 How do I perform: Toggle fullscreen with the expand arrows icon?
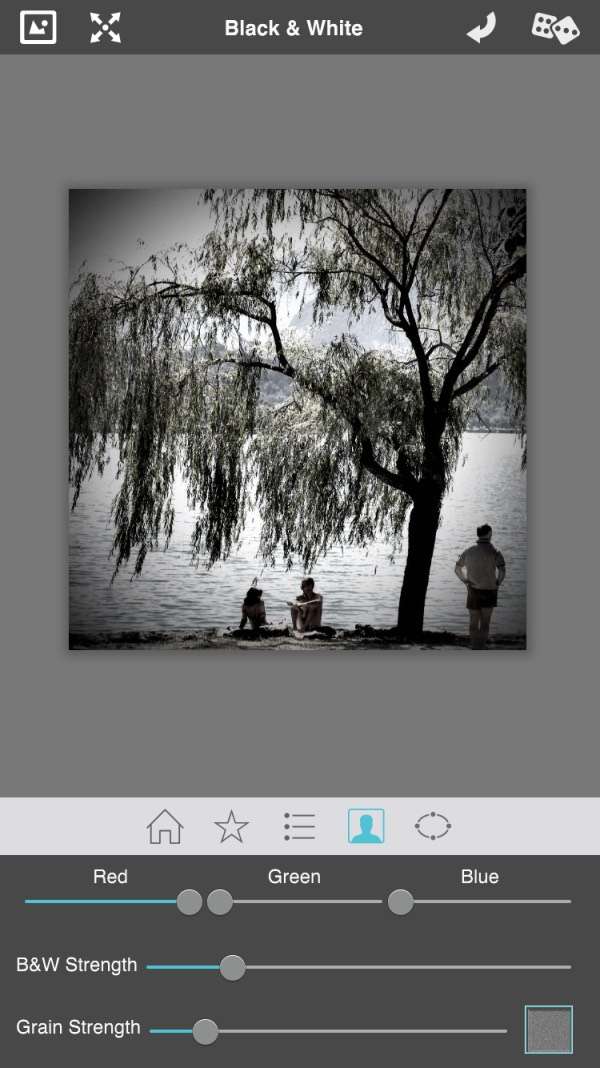point(105,27)
